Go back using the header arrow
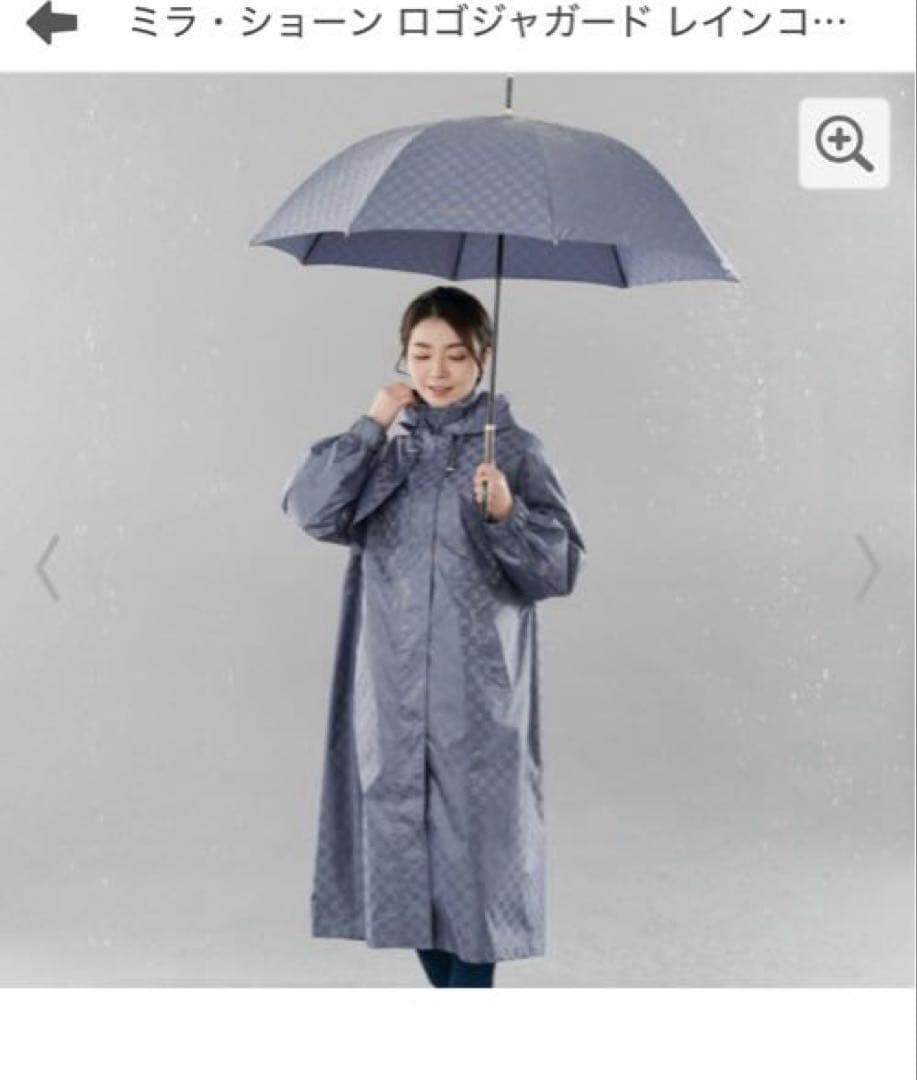This screenshot has width=917, height=1080. 51,24
